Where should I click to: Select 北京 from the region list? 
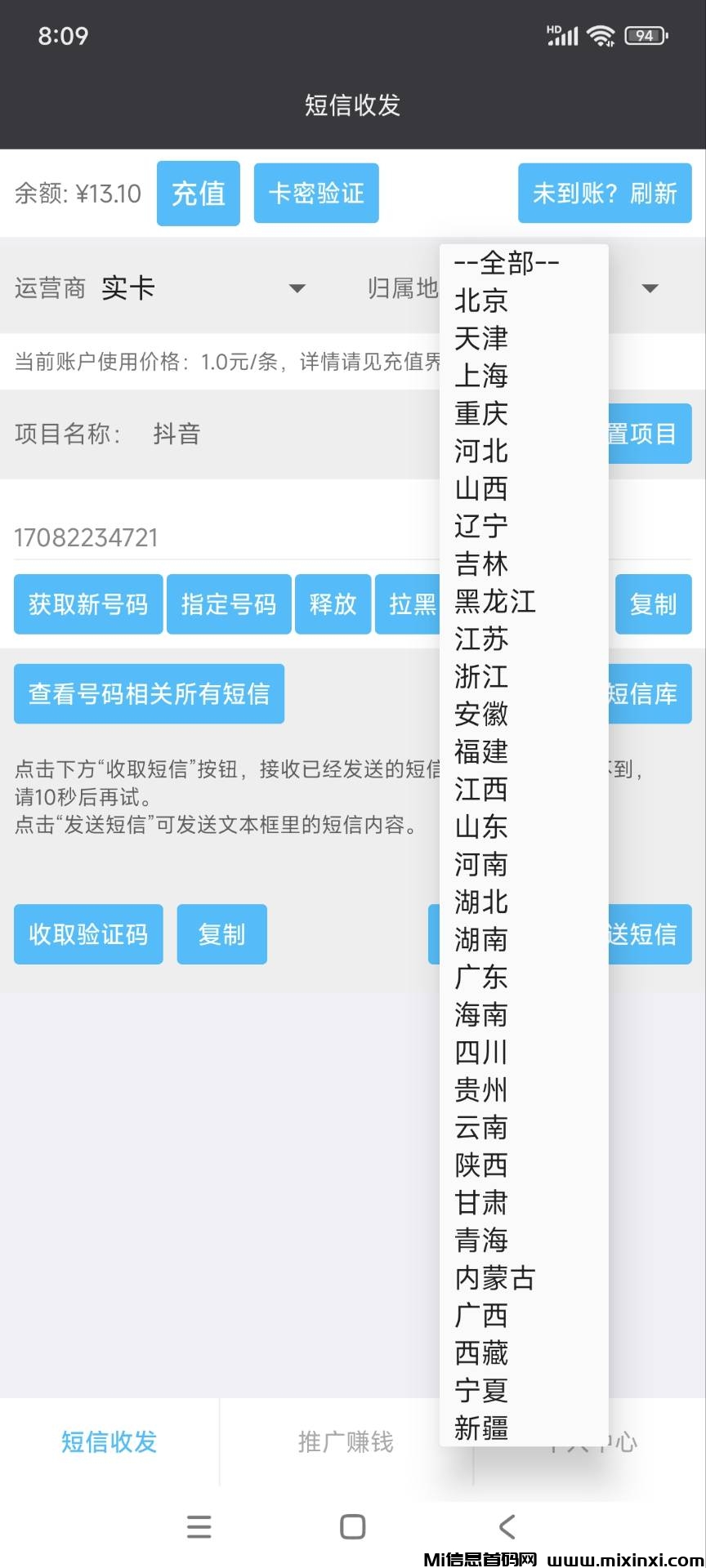tap(481, 301)
